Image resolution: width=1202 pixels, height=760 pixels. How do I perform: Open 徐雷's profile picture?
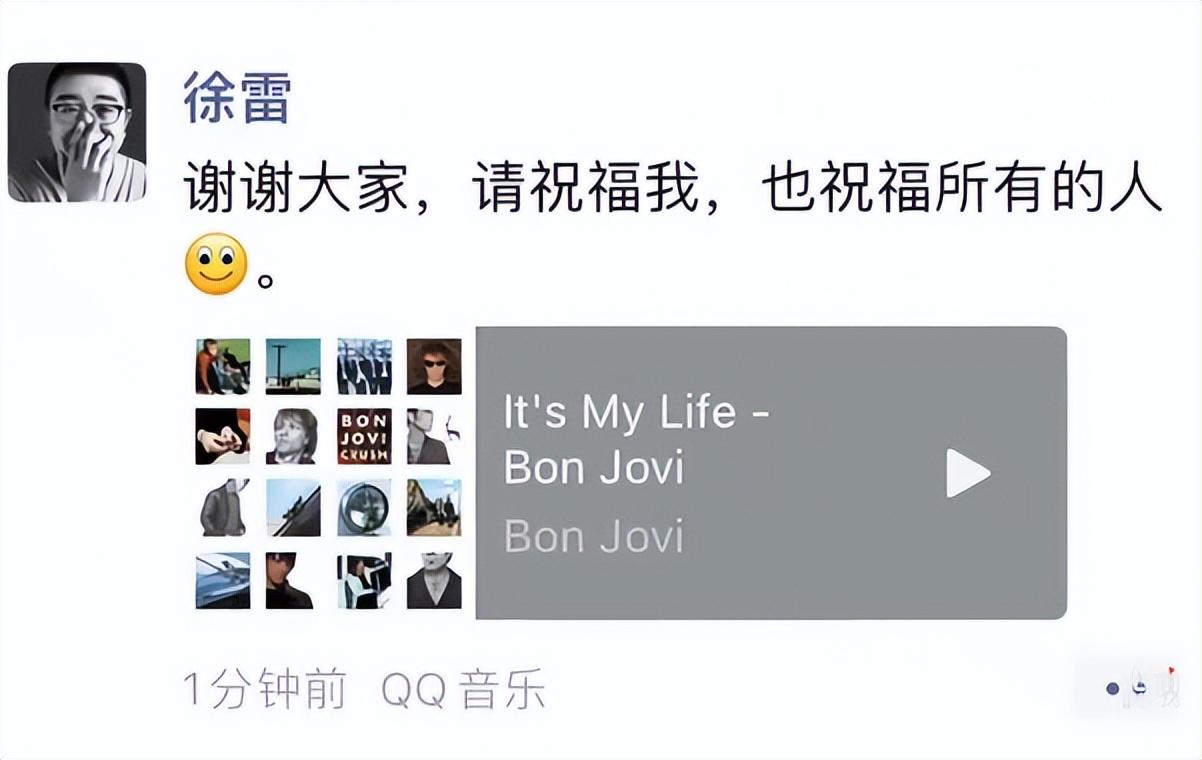coord(77,132)
